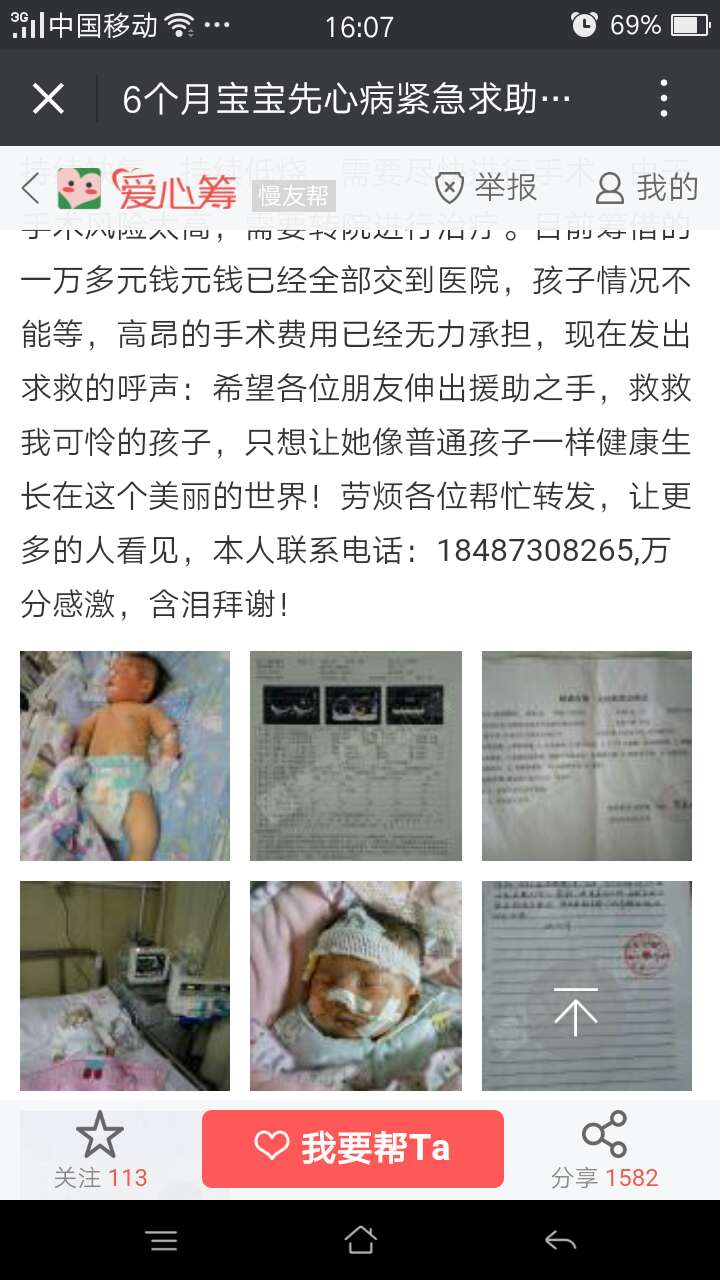Donate by tapping 我要帮Ta
This screenshot has height=1280, width=720.
tap(353, 1149)
